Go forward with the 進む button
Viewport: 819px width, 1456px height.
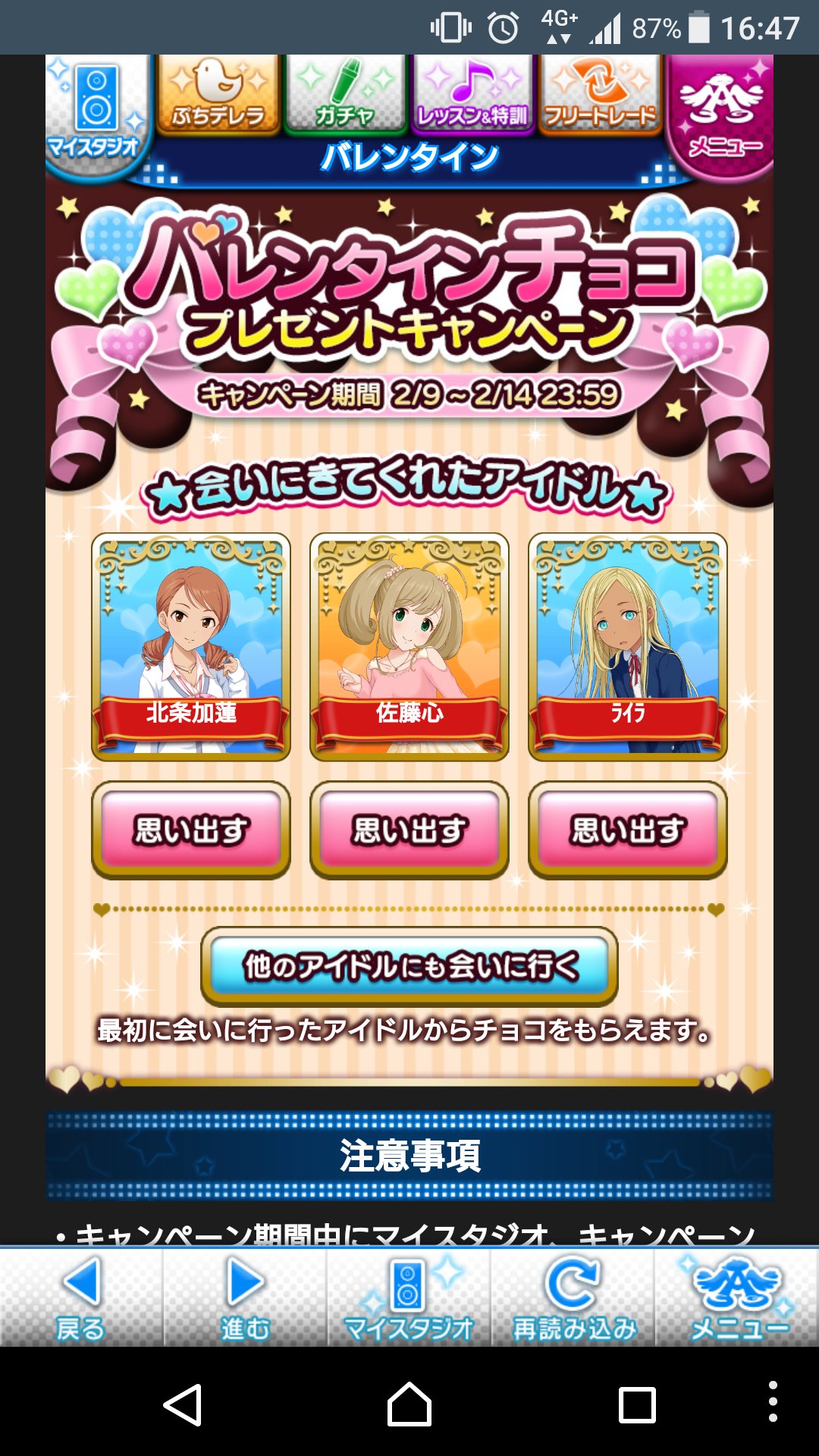pyautogui.click(x=245, y=1298)
